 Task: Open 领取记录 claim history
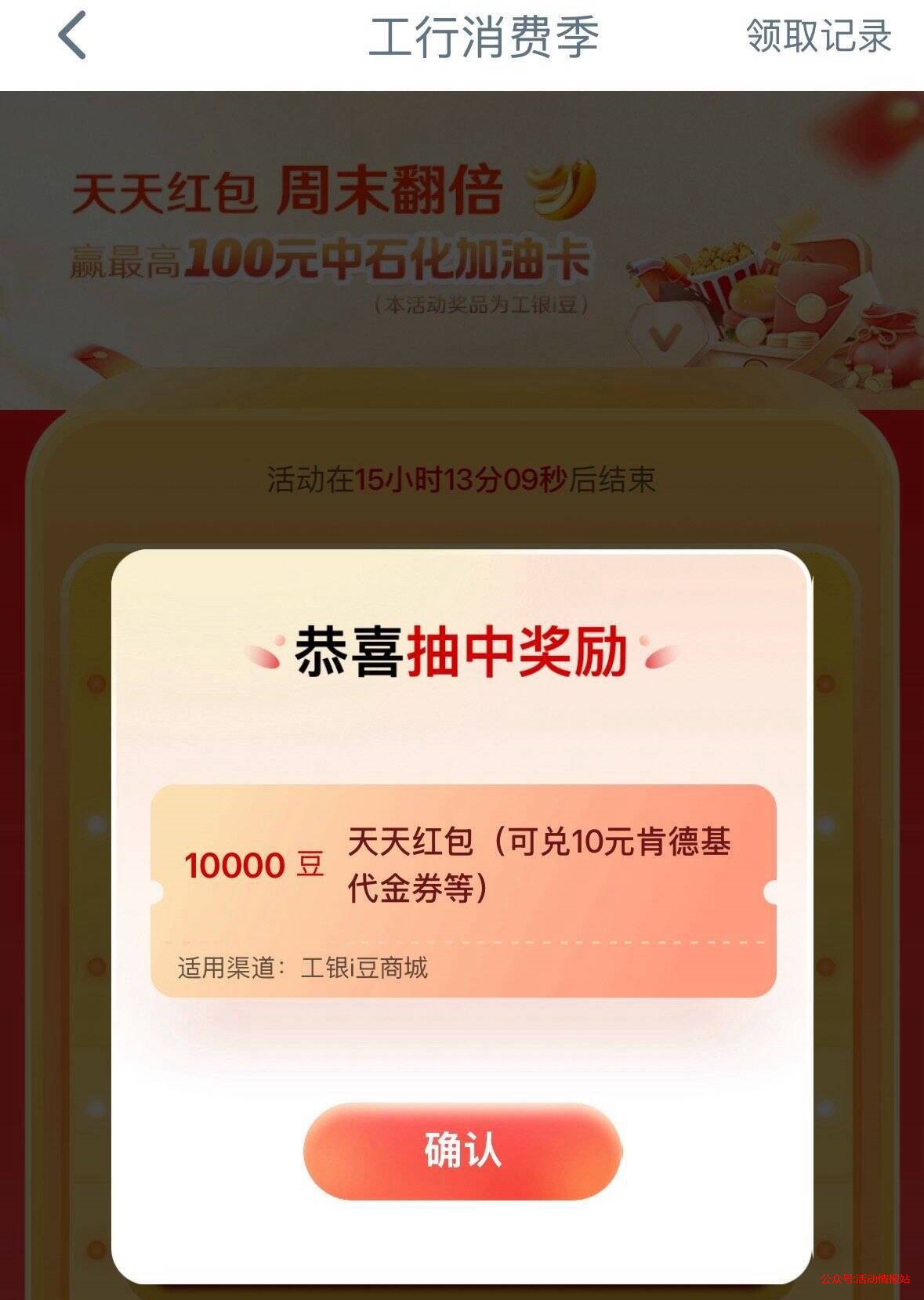click(x=817, y=37)
